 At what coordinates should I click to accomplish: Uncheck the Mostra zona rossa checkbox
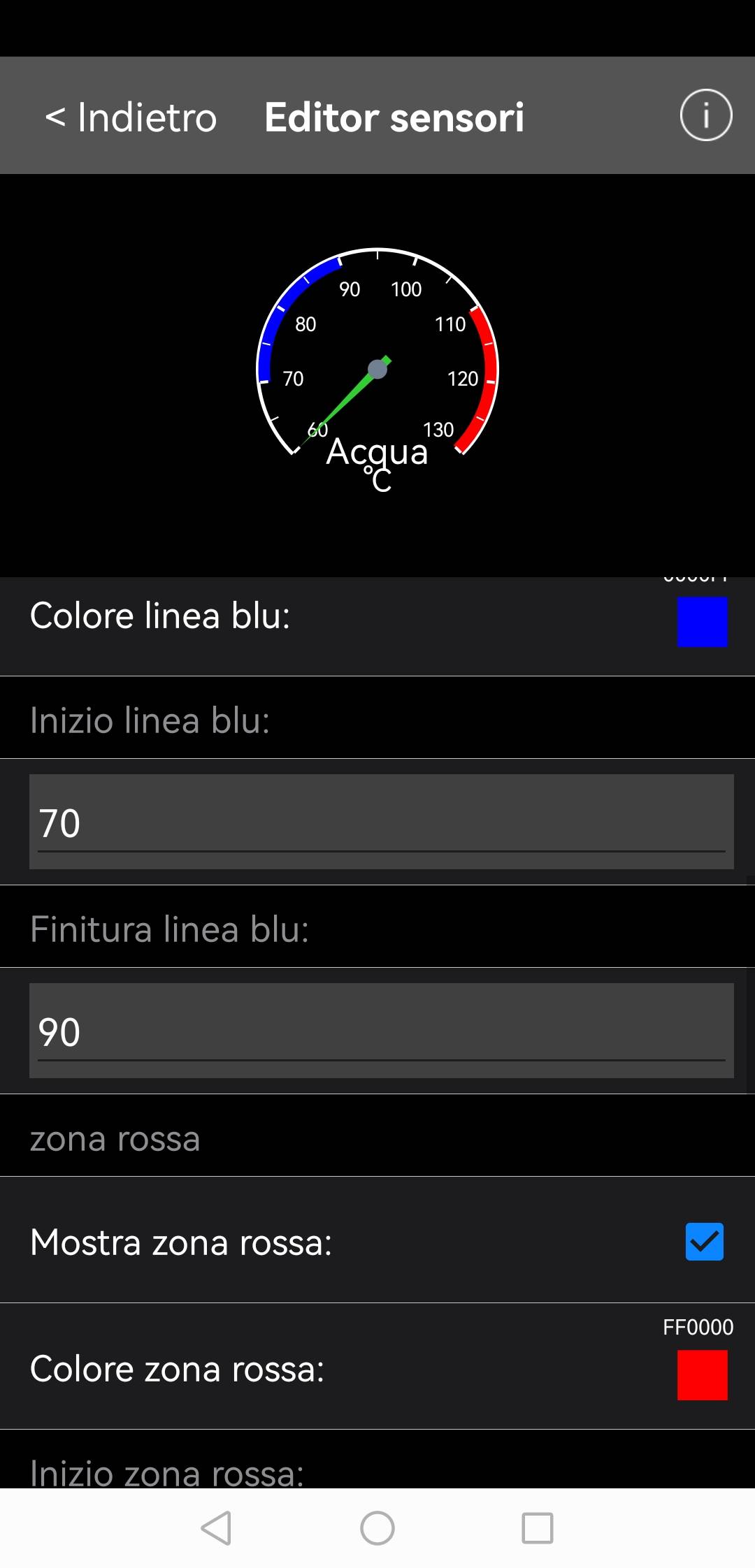tap(704, 1242)
